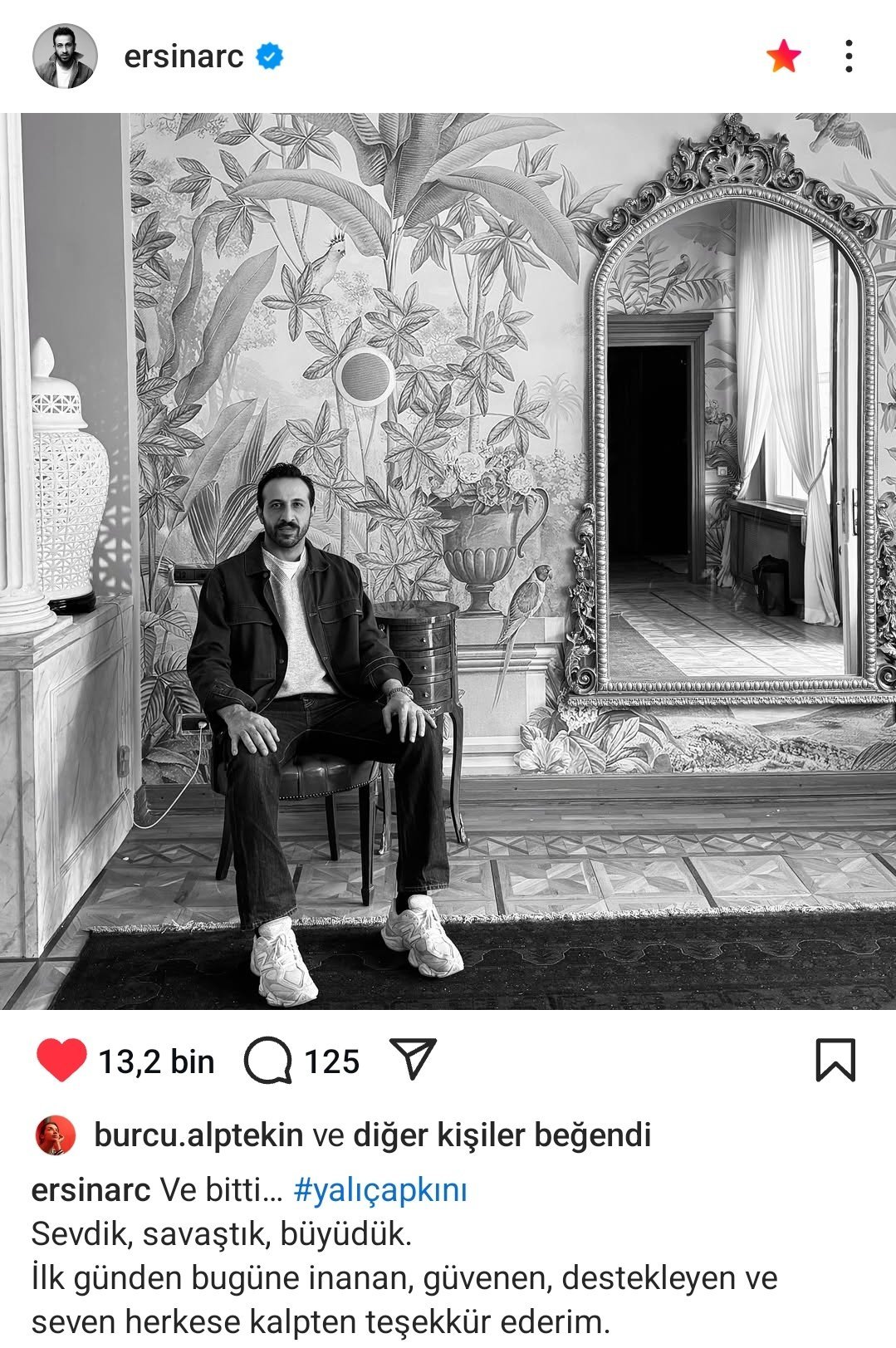View the 13,2 bin likes count
The height and width of the screenshot is (1348, 896).
tap(156, 1061)
